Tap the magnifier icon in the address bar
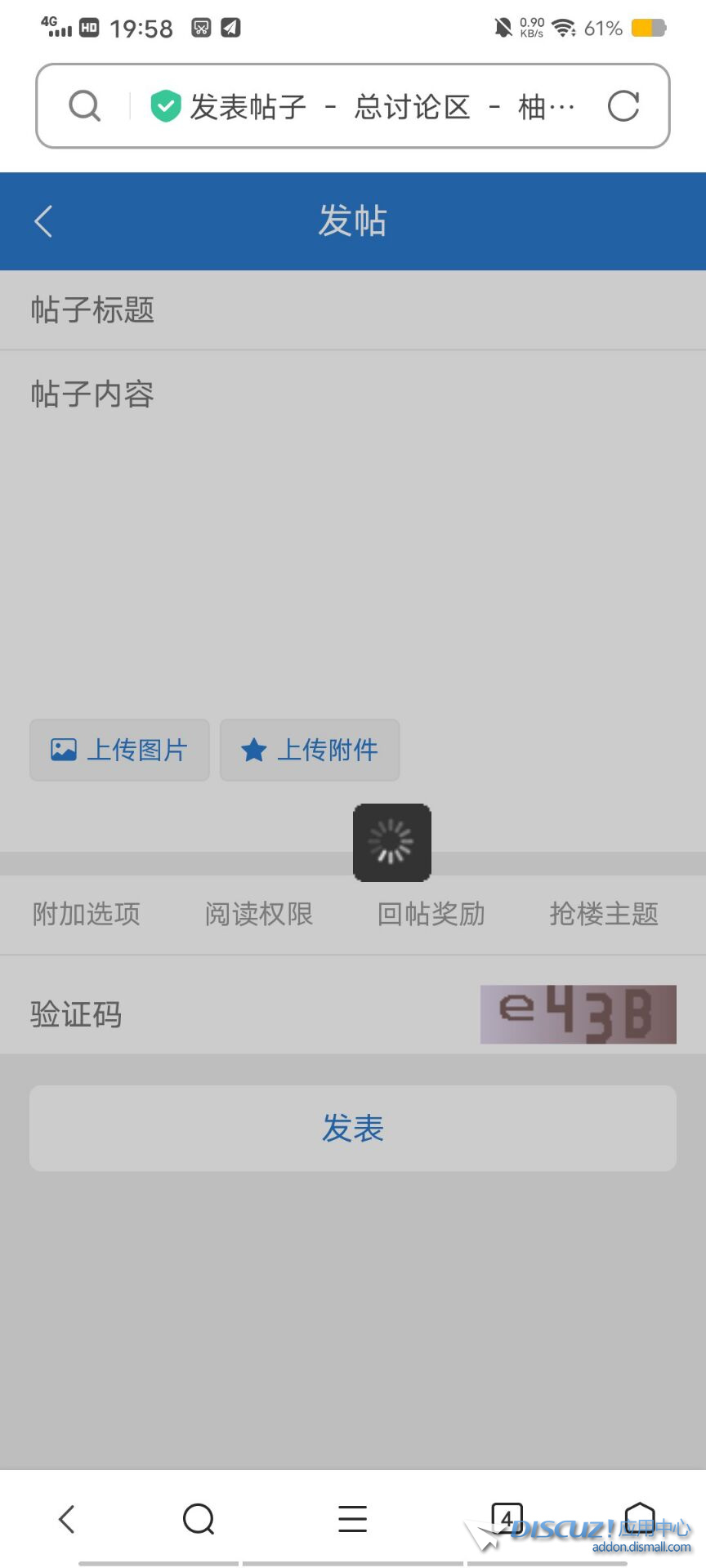 tap(85, 106)
